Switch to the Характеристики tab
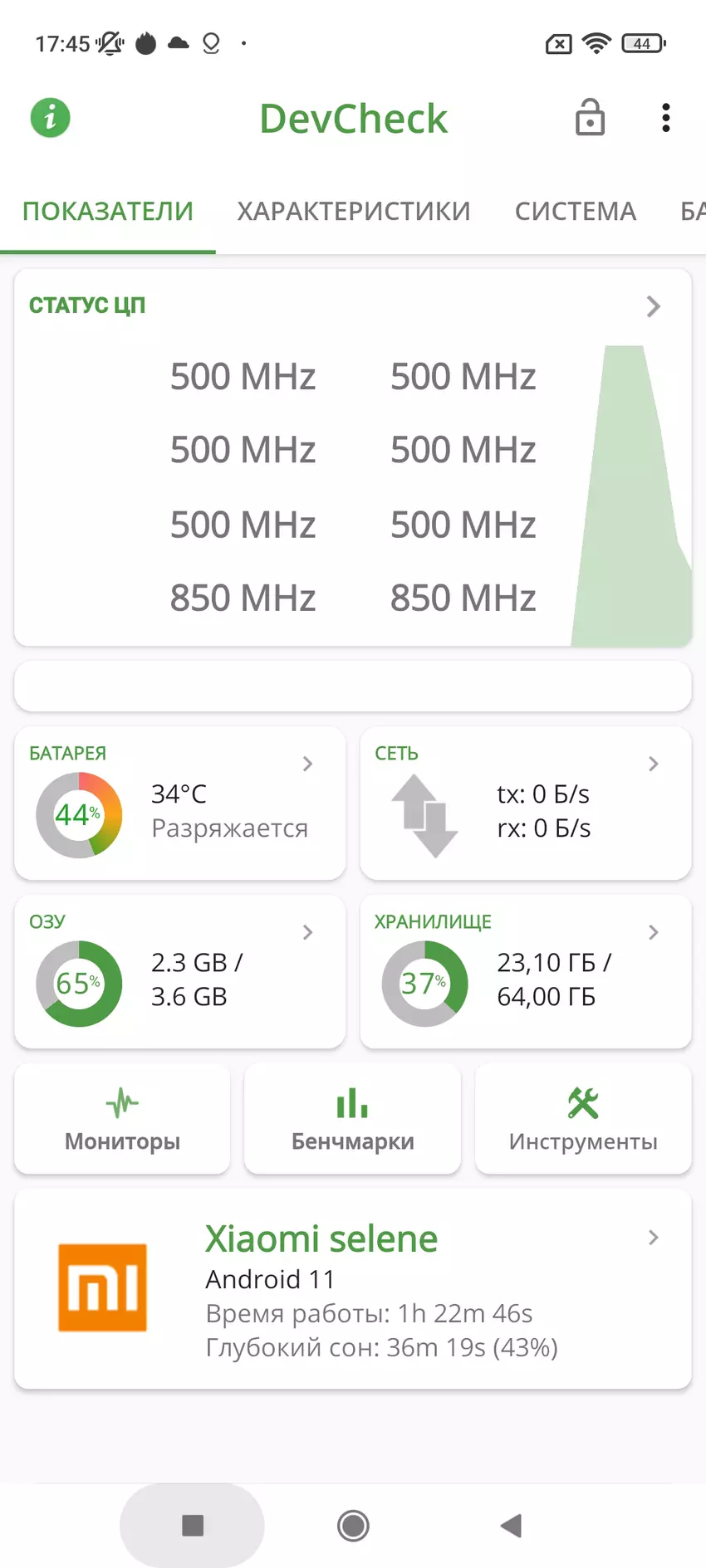Image resolution: width=706 pixels, height=1568 pixels. tap(354, 212)
